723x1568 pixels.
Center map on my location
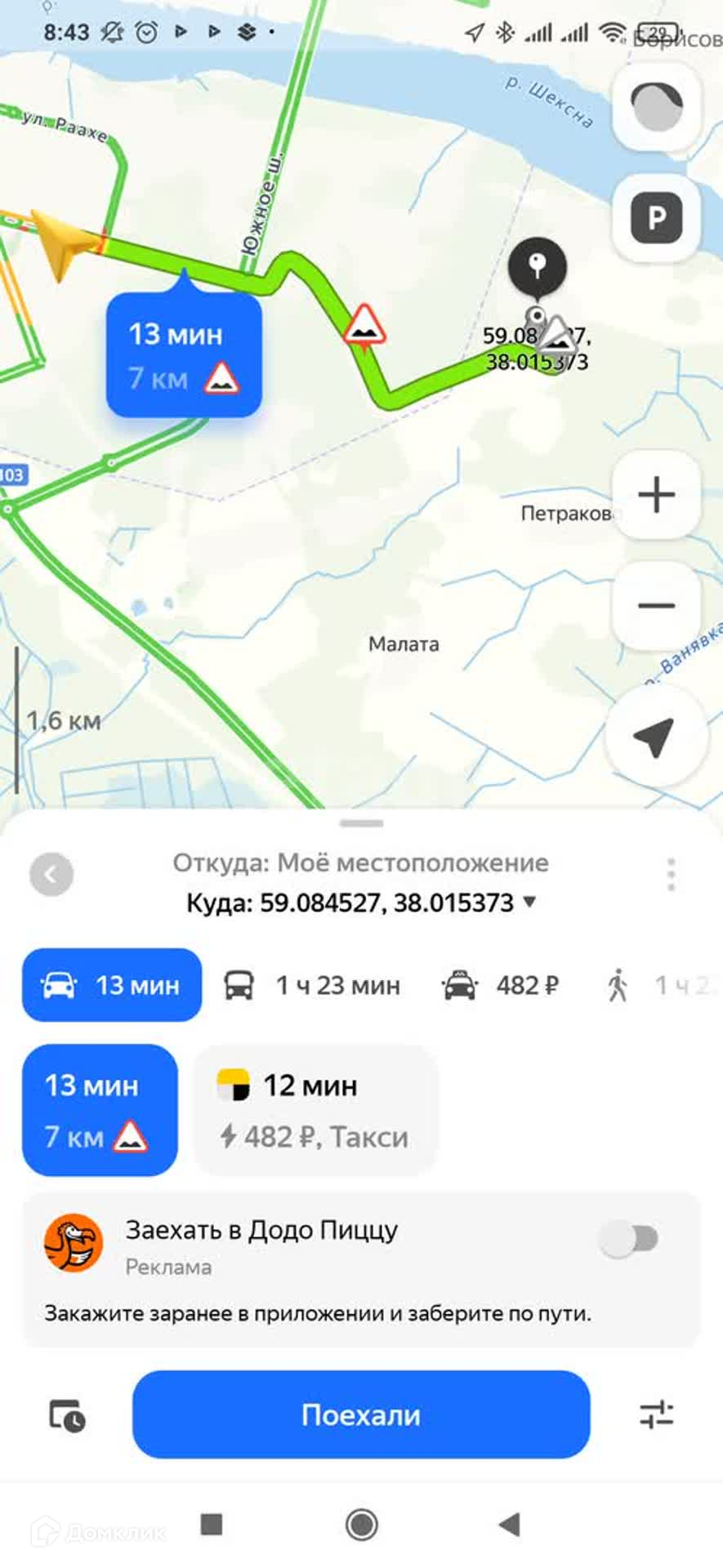654,736
